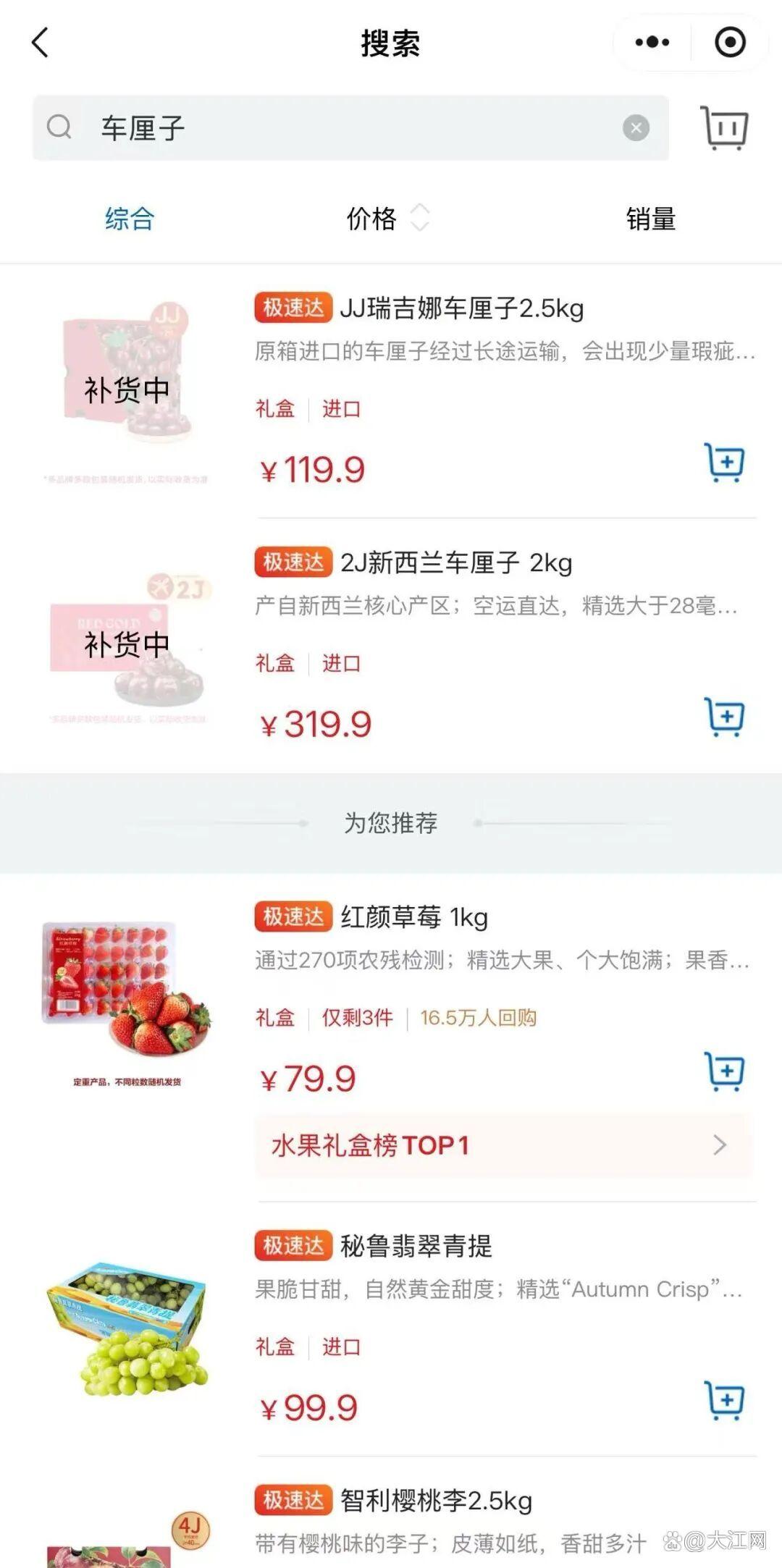Go back with the left arrow
This screenshot has width=782, height=1568.
pyautogui.click(x=41, y=42)
